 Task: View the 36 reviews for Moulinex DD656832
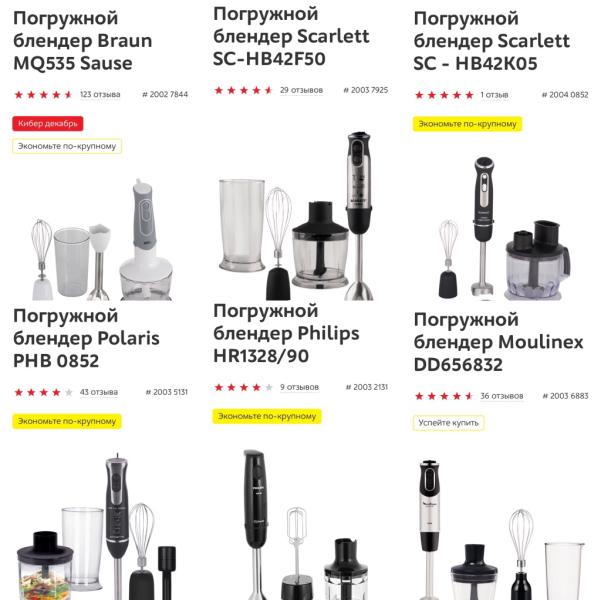click(502, 396)
